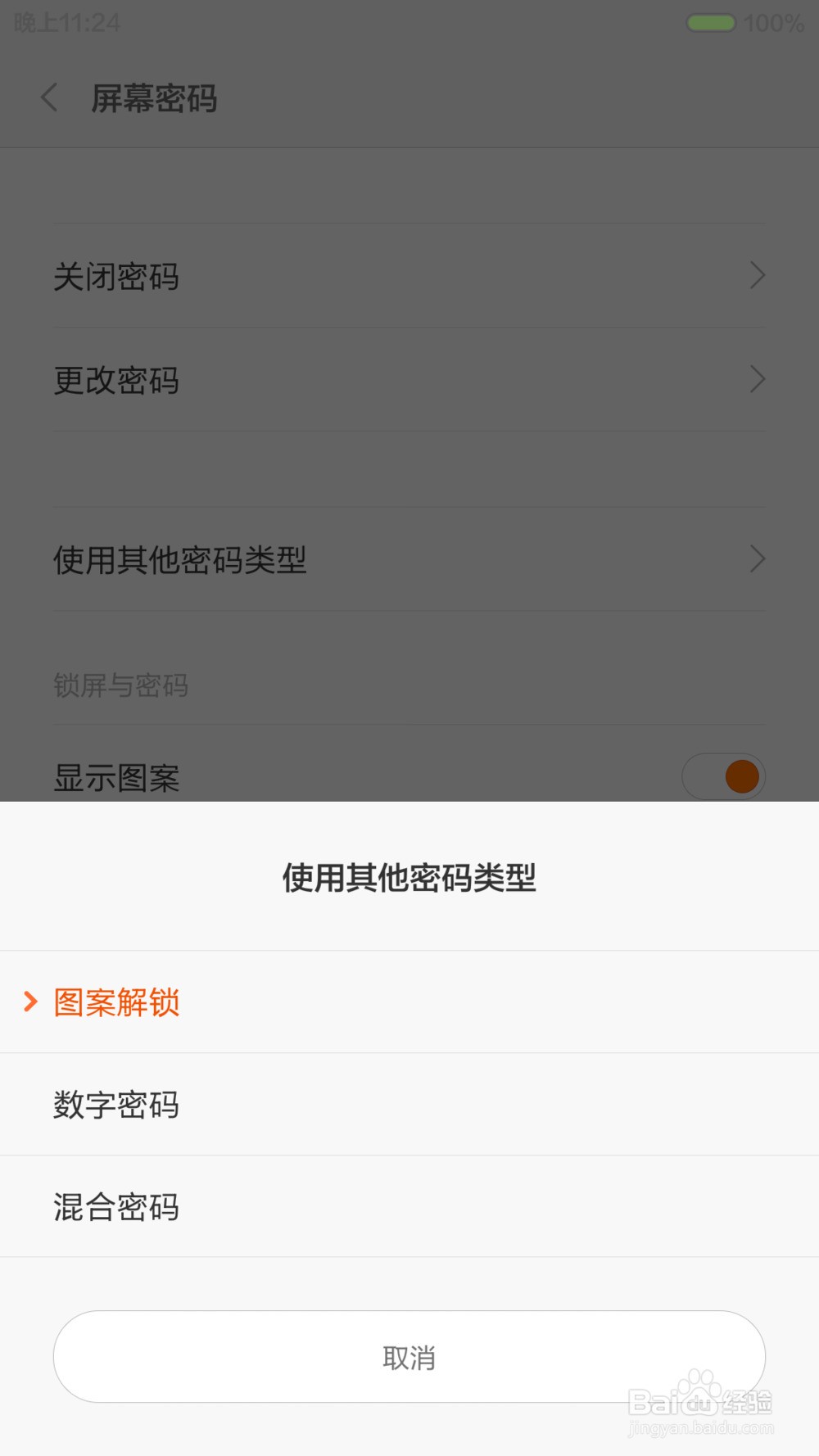Tap the 屏幕密码 title text
The width and height of the screenshot is (819, 1456).
(x=154, y=97)
